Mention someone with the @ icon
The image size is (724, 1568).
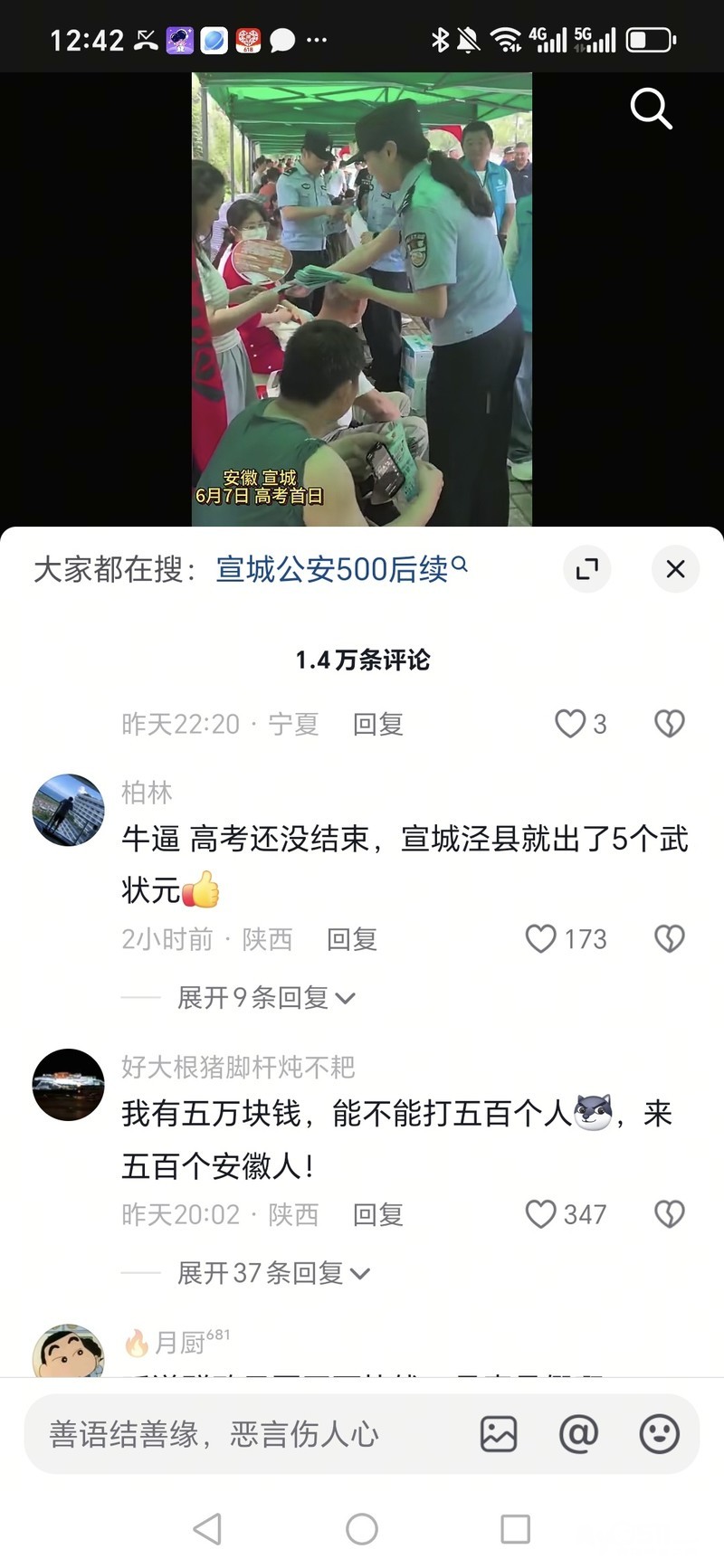pos(579,1434)
